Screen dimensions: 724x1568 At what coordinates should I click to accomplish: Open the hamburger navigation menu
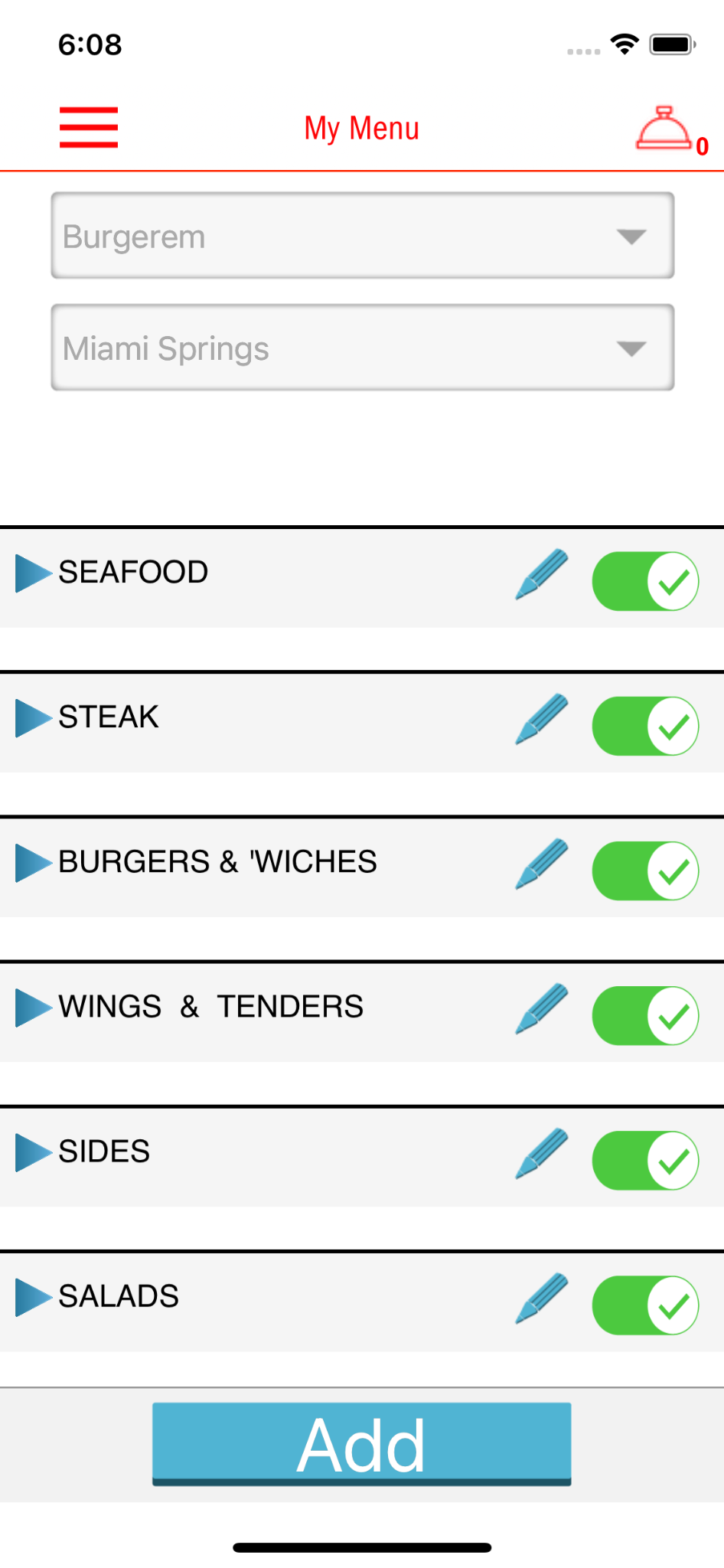pyautogui.click(x=89, y=127)
